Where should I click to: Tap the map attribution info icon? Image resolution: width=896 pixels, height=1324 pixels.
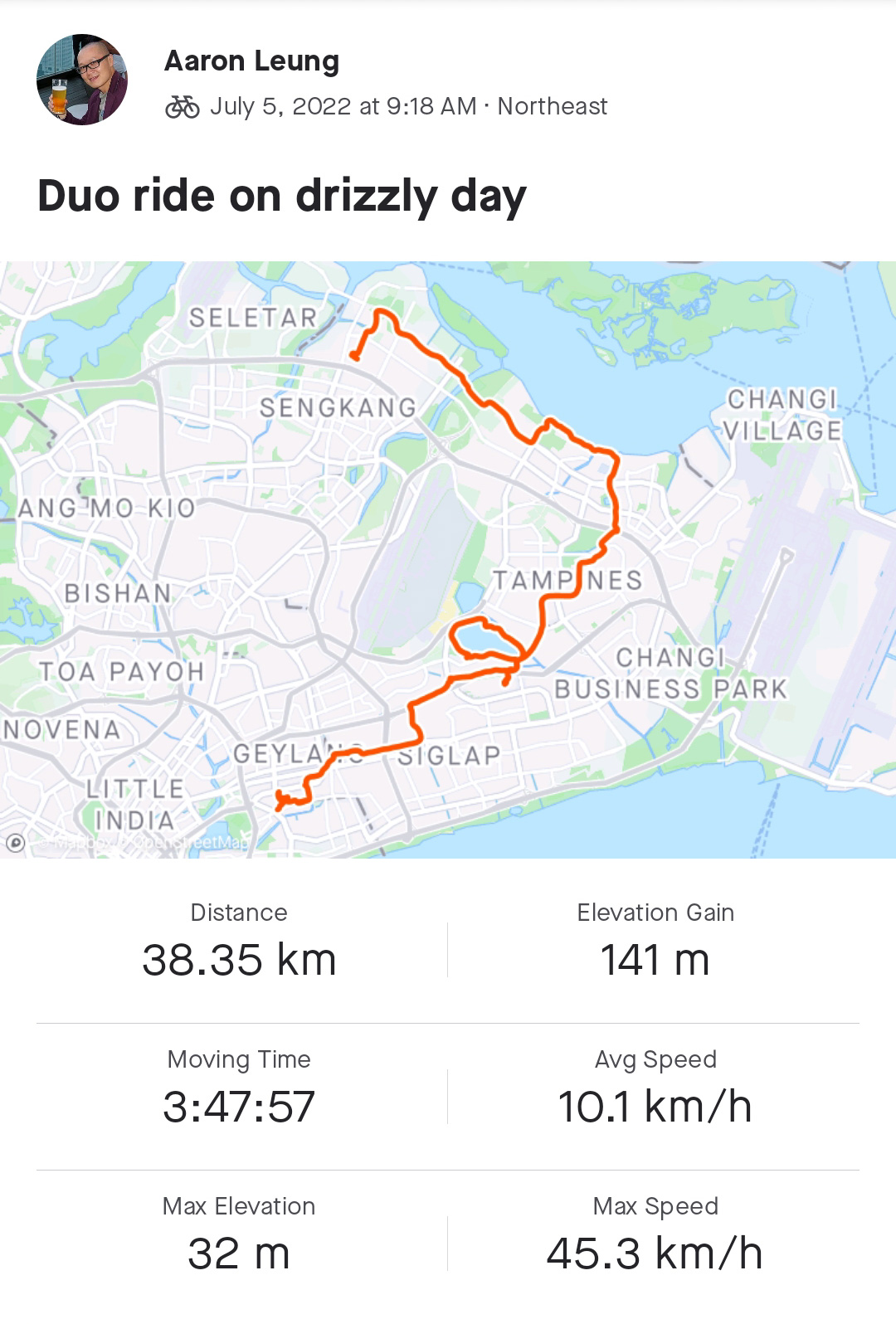[15, 843]
